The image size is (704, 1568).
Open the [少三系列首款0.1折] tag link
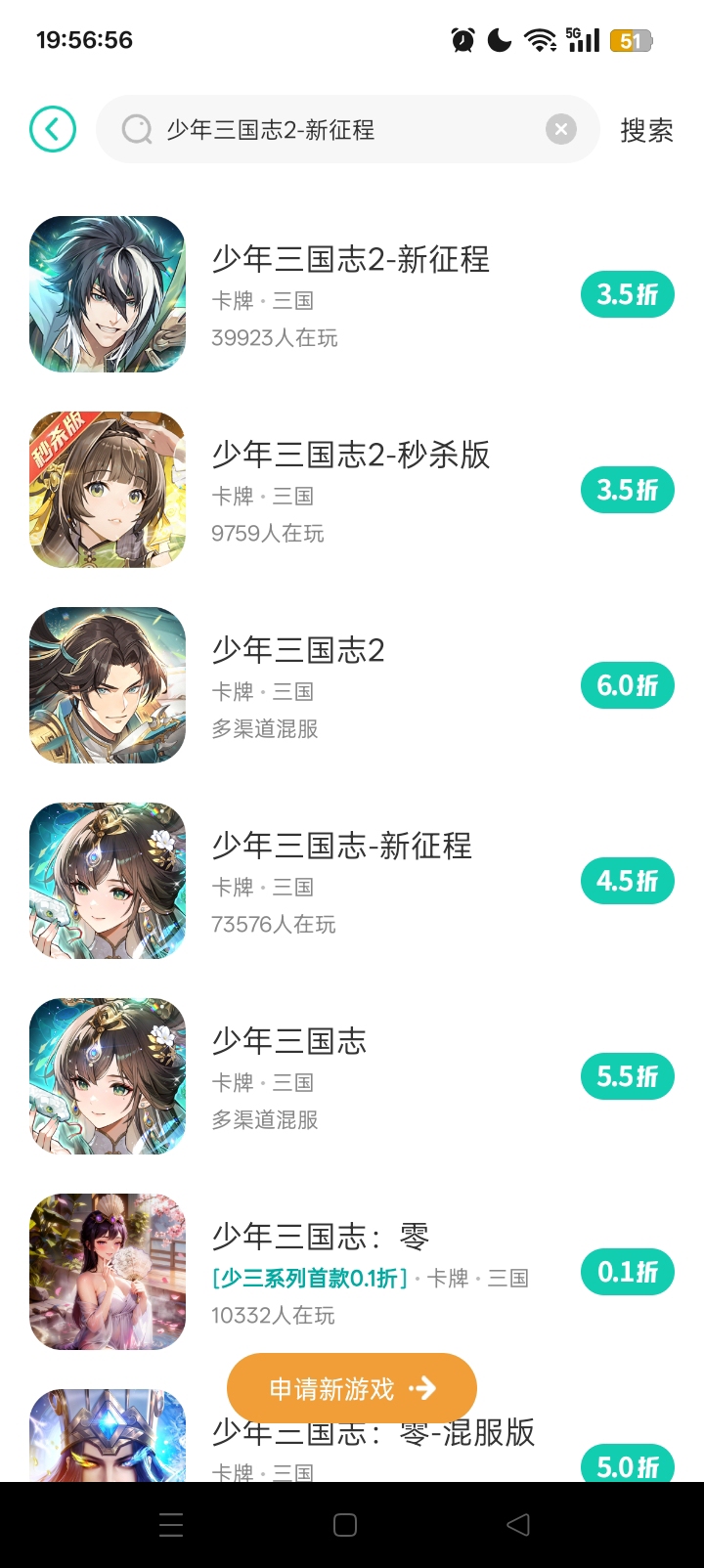coord(309,1278)
